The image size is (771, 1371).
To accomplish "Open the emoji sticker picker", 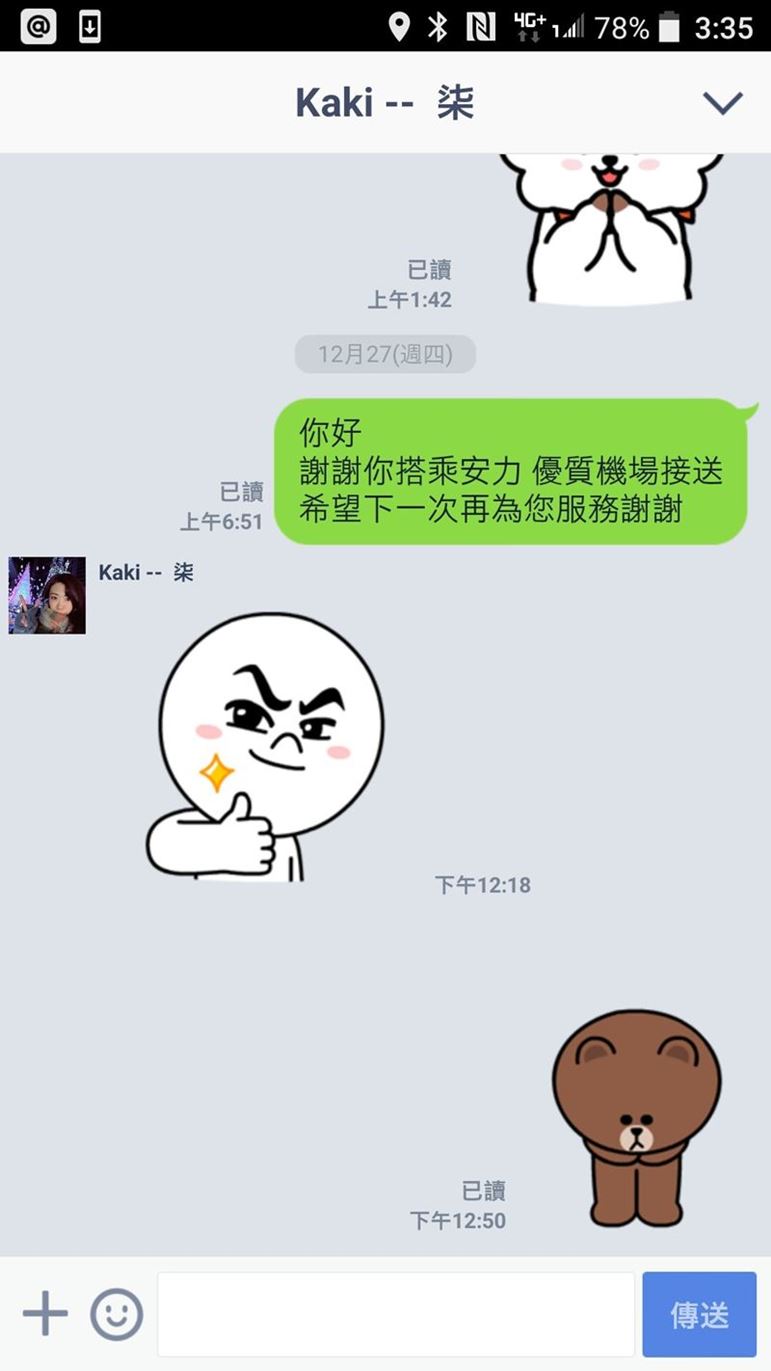I will click(x=116, y=1314).
